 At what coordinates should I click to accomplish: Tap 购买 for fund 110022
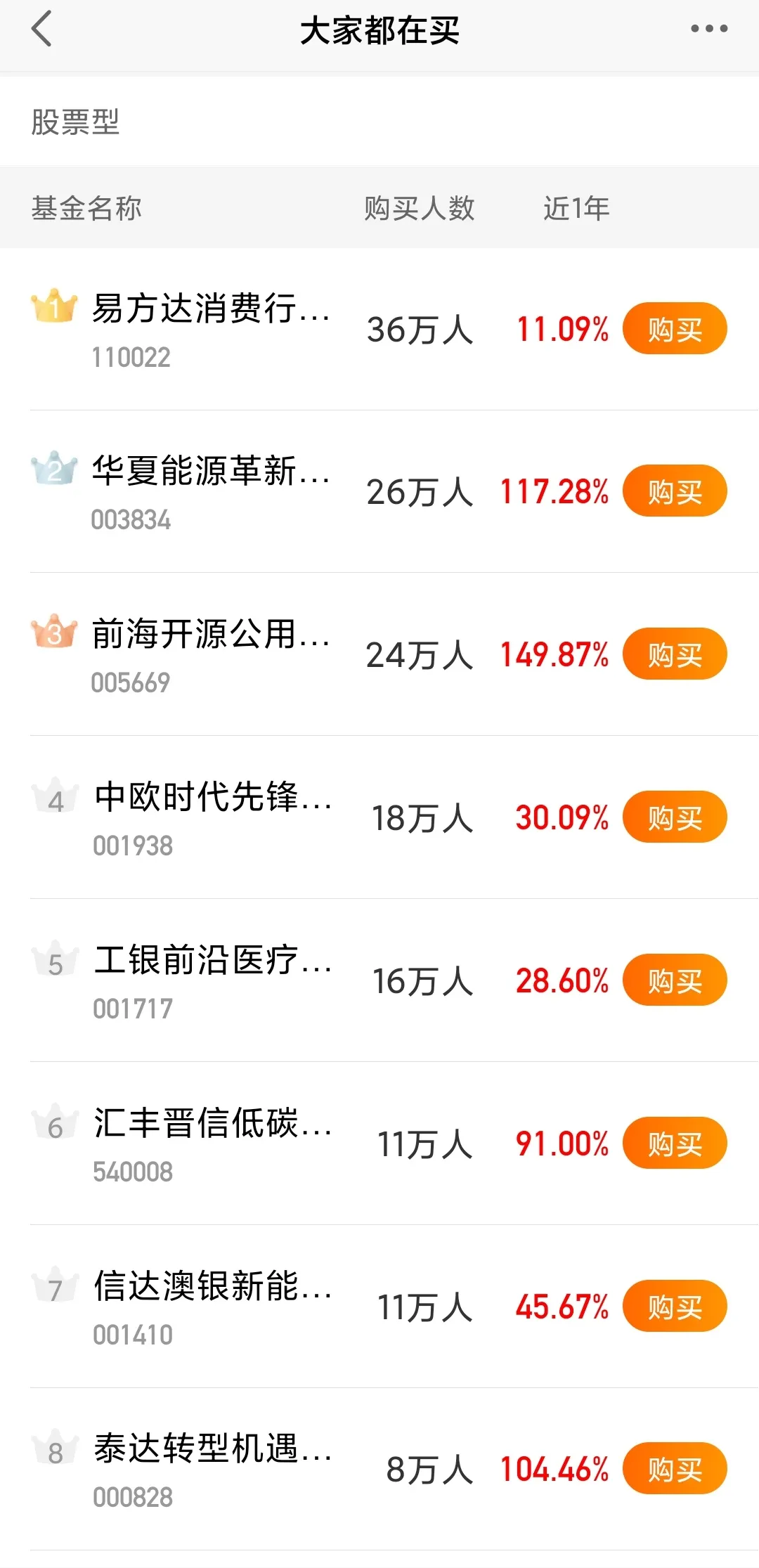click(674, 329)
